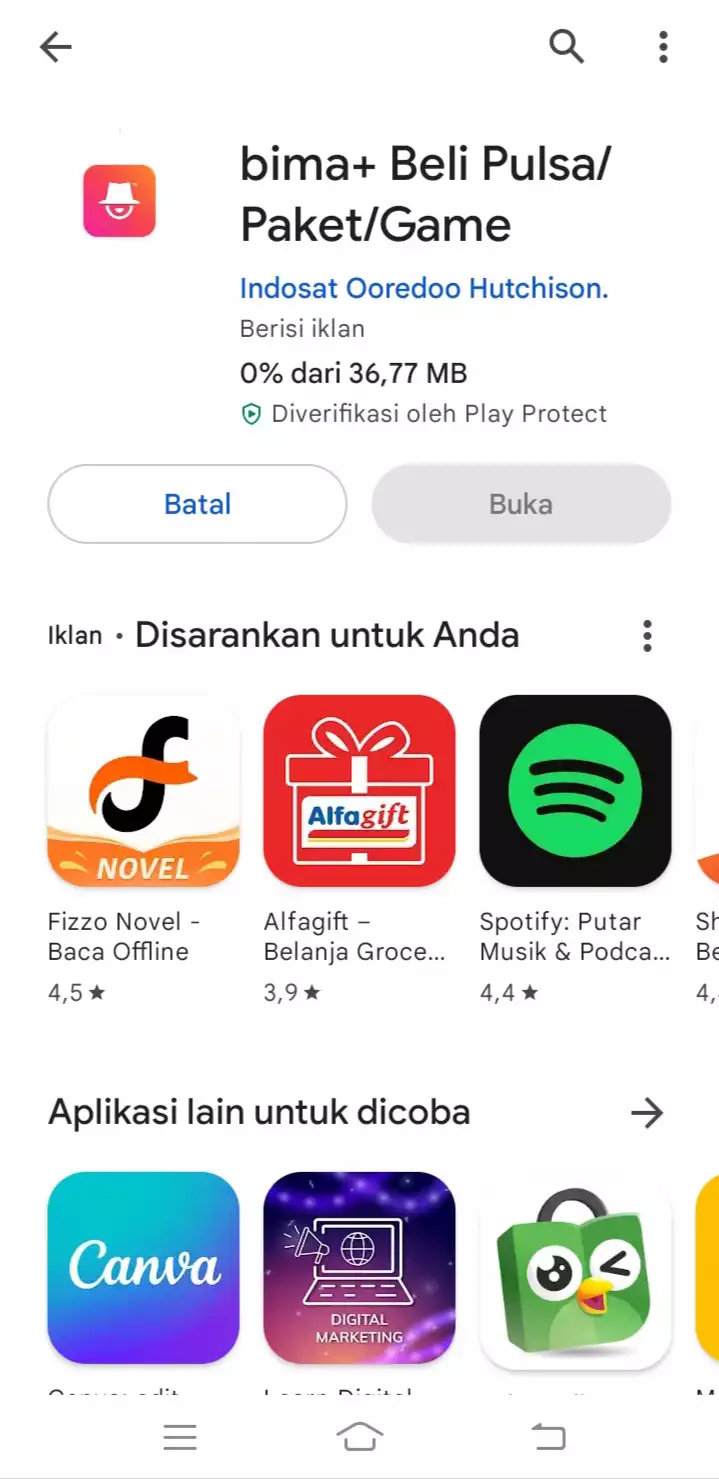Open the Indosat Ooredoo Hutchison developer page

(x=424, y=289)
